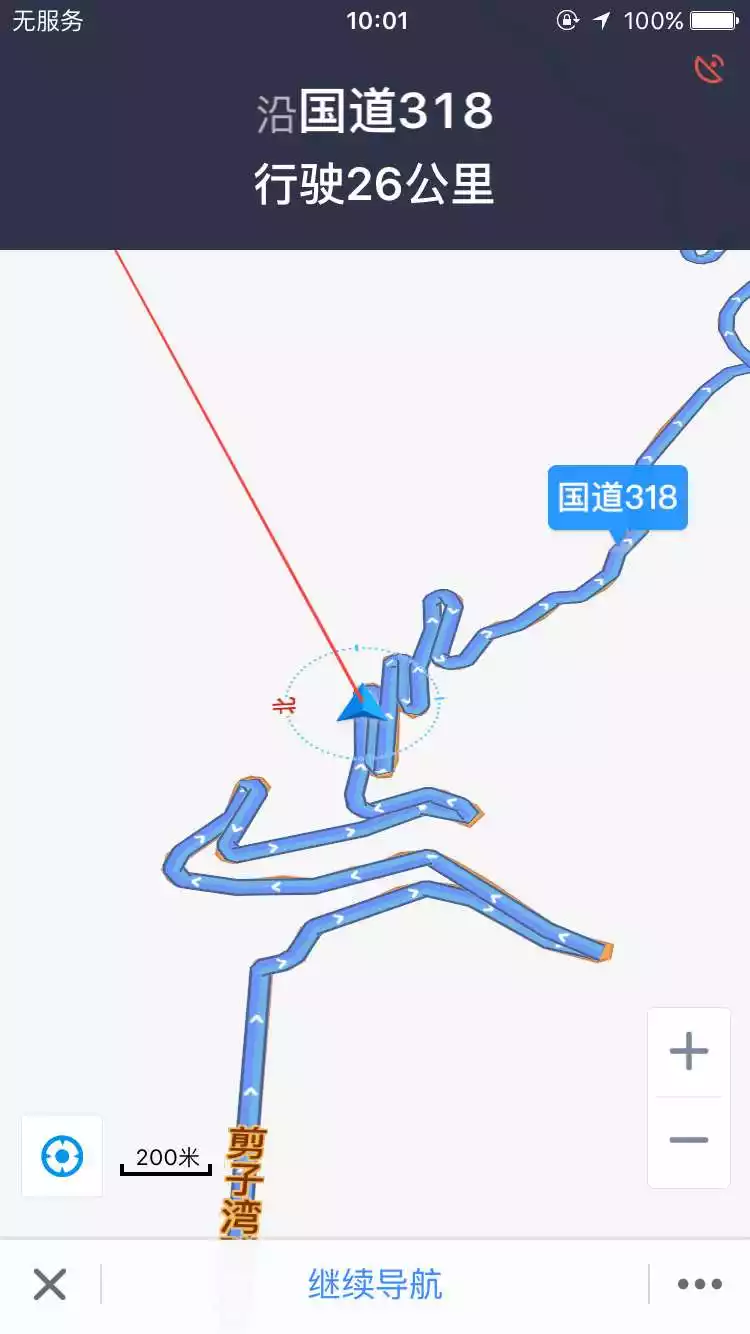Zoom in on the map
Screen dimensions: 750x1334
pos(688,1052)
